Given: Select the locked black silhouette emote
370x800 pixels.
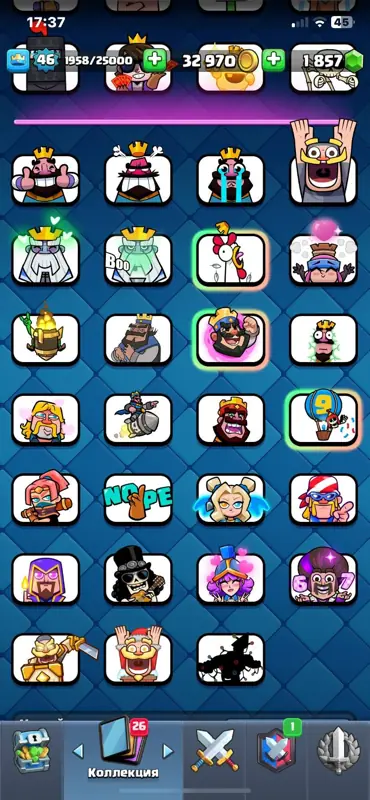Looking at the screenshot, I should pyautogui.click(x=231, y=659).
